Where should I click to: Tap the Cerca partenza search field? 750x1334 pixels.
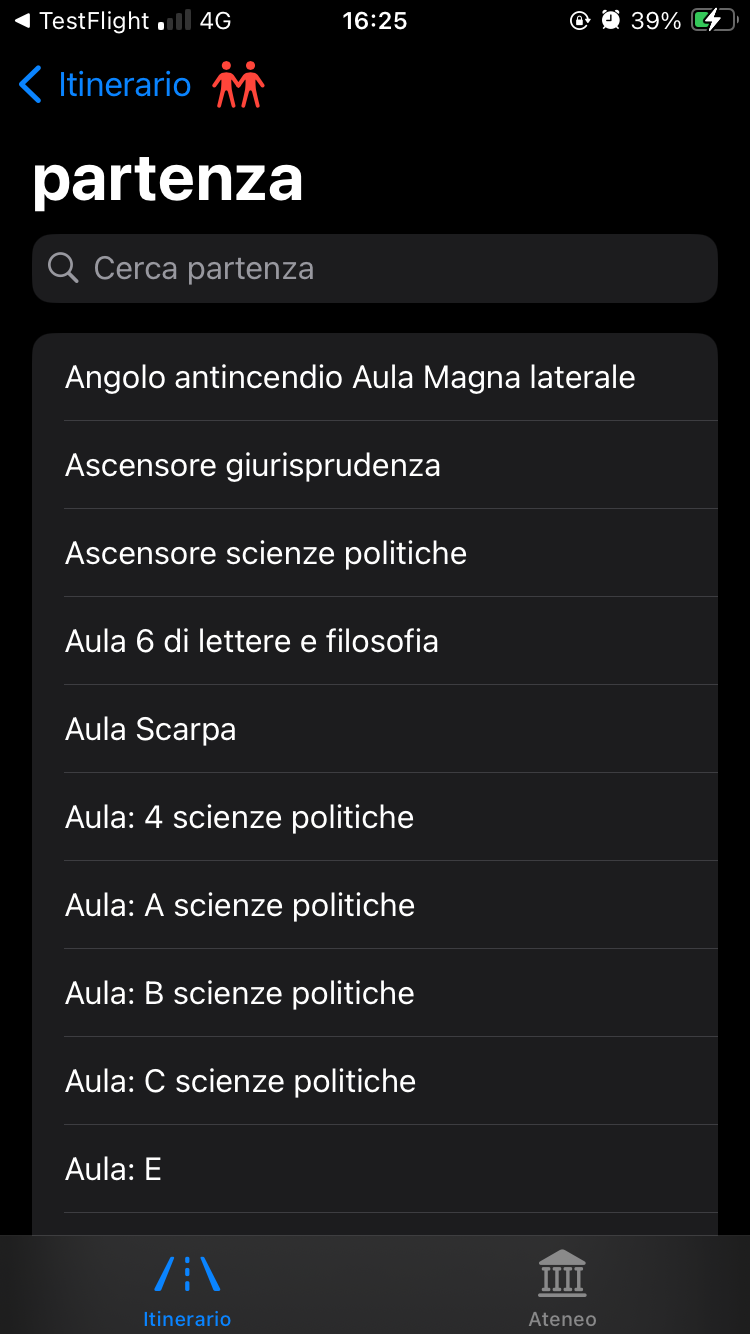coord(375,268)
